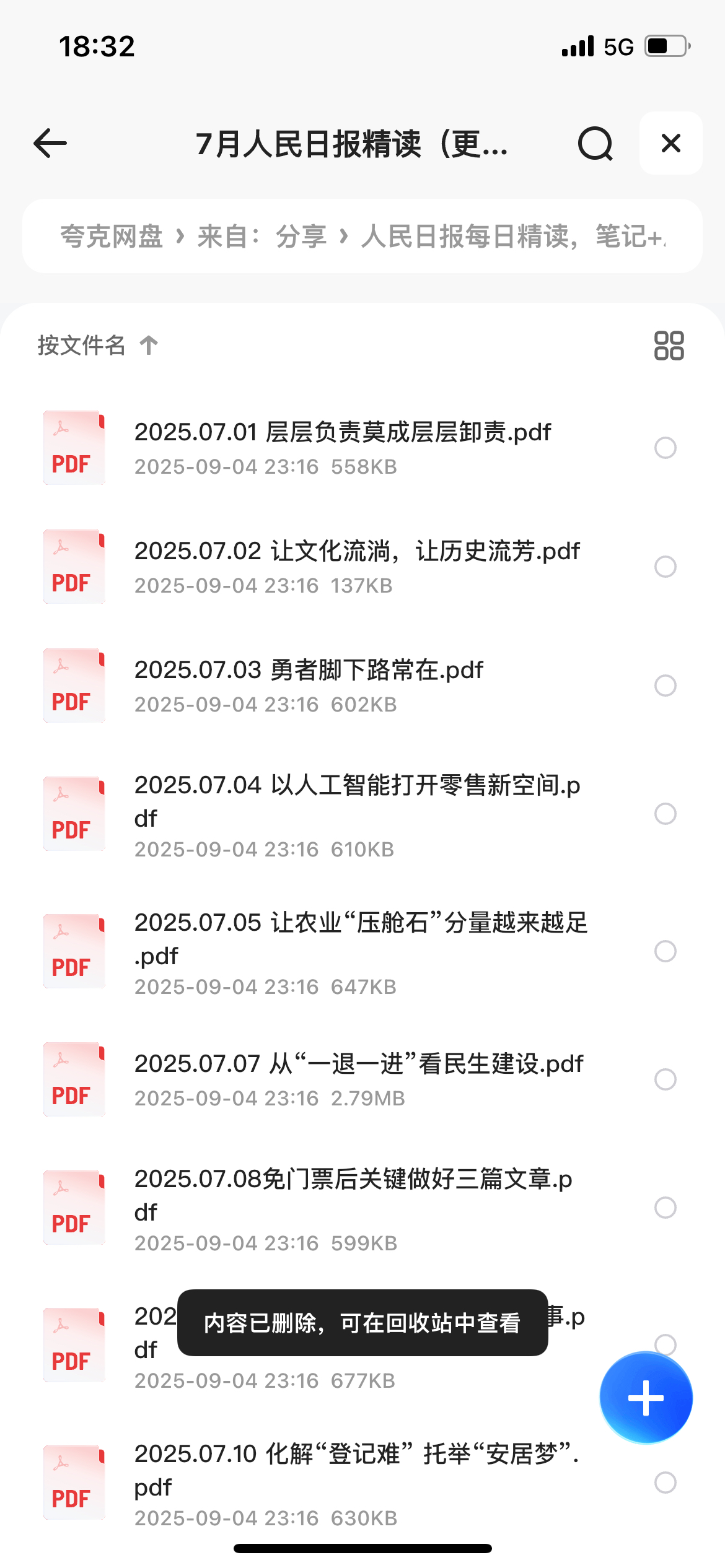Image resolution: width=725 pixels, height=1568 pixels.
Task: Change sort order 按文件名
Action: pyautogui.click(x=97, y=345)
